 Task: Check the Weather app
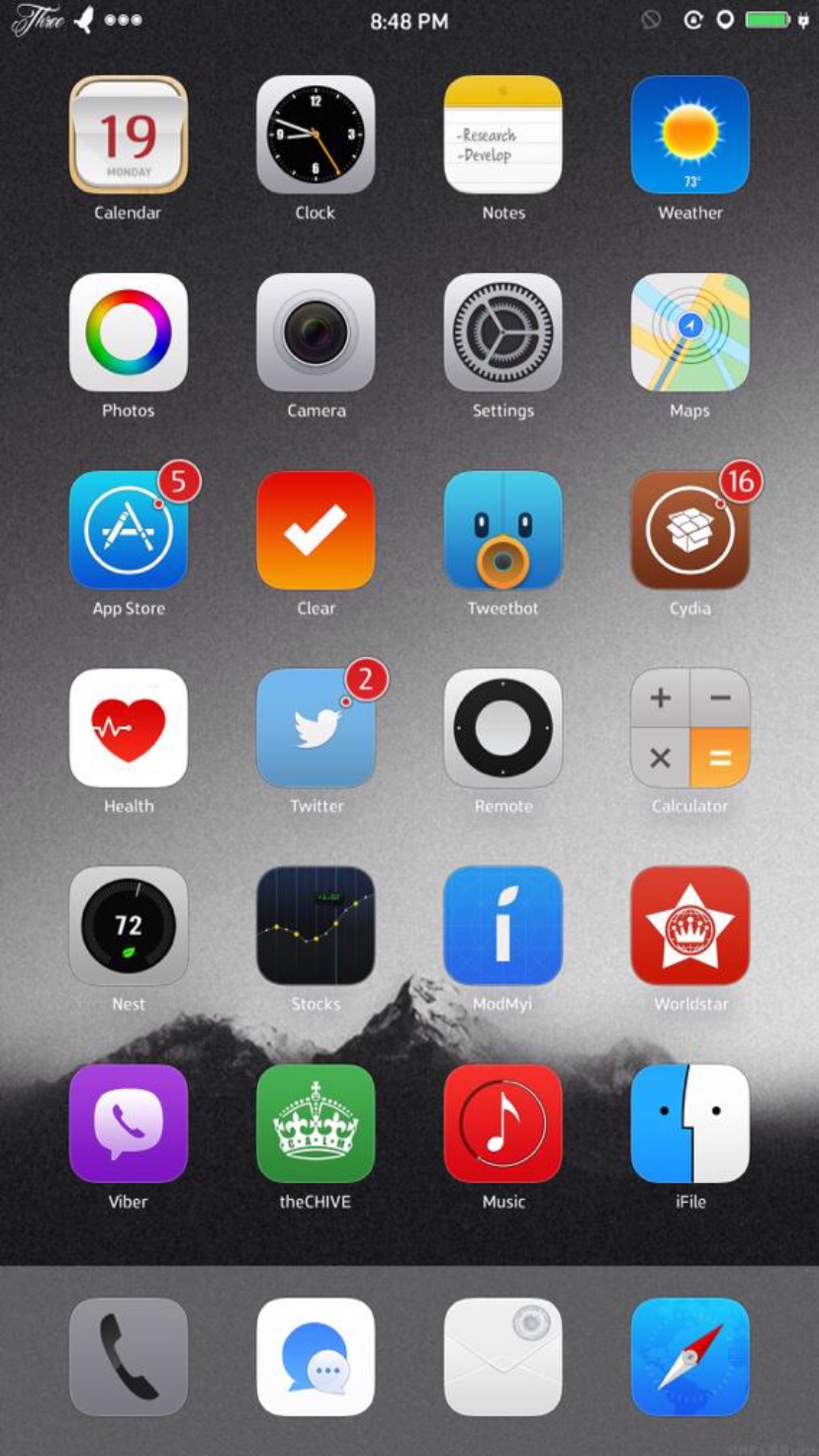click(690, 135)
